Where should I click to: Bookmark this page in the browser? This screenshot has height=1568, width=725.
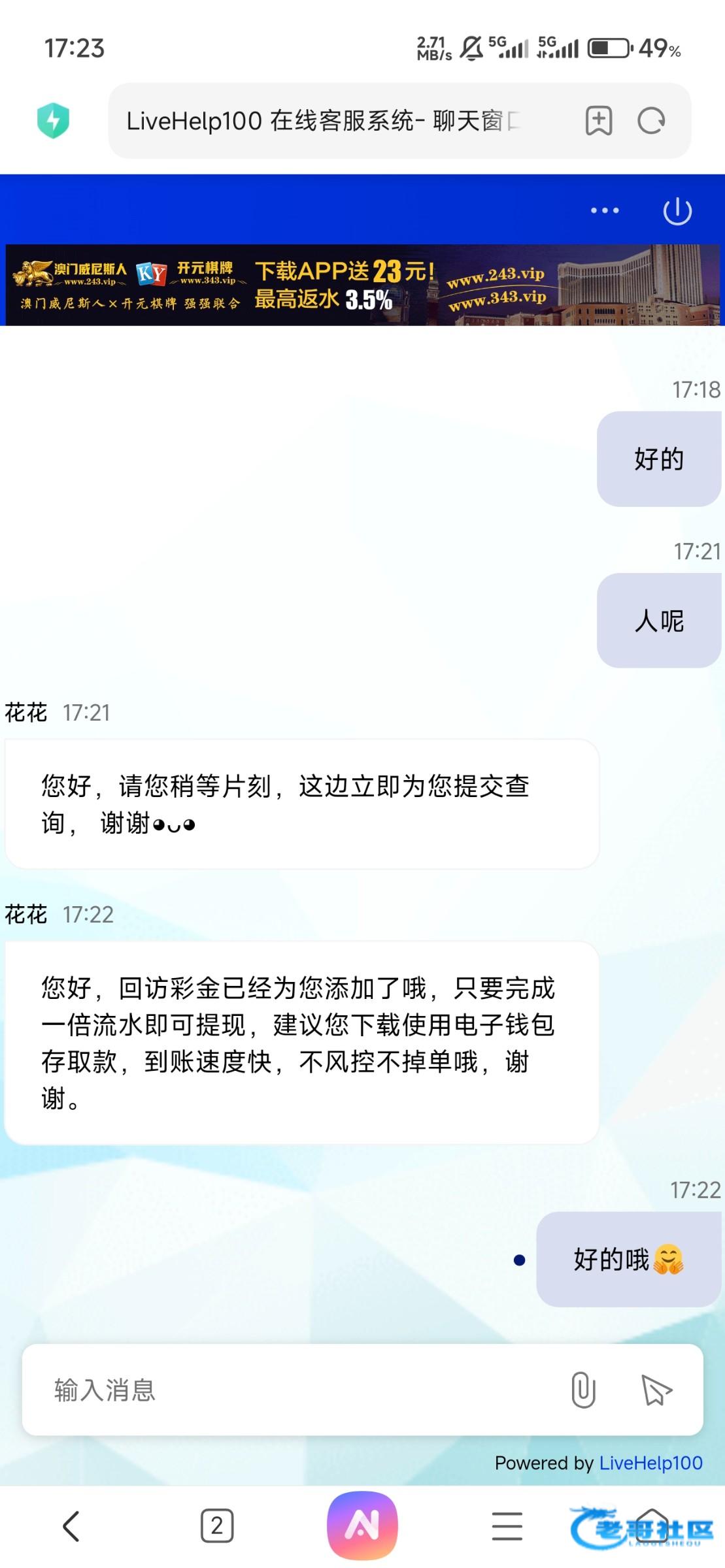tap(598, 121)
